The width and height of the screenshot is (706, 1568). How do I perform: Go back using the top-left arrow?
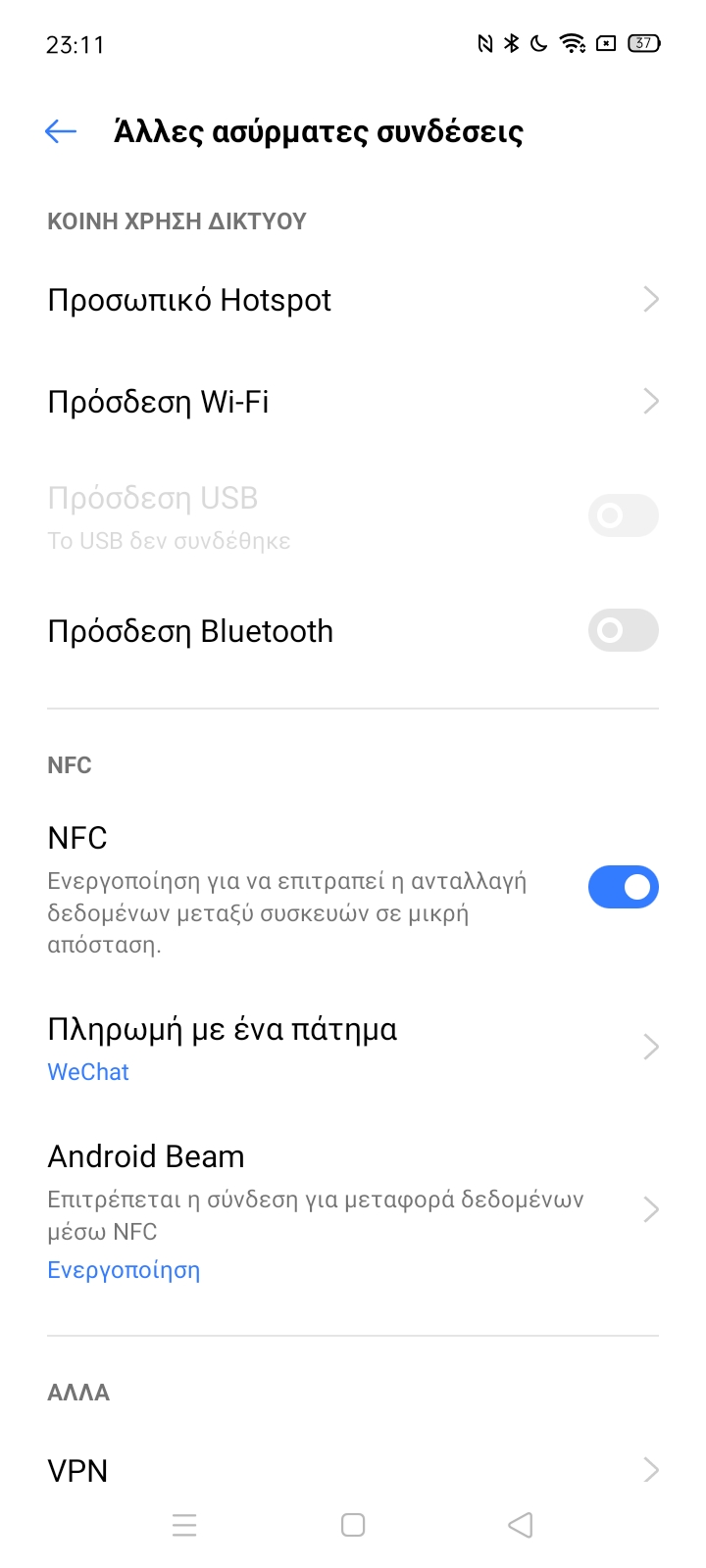coord(61,131)
